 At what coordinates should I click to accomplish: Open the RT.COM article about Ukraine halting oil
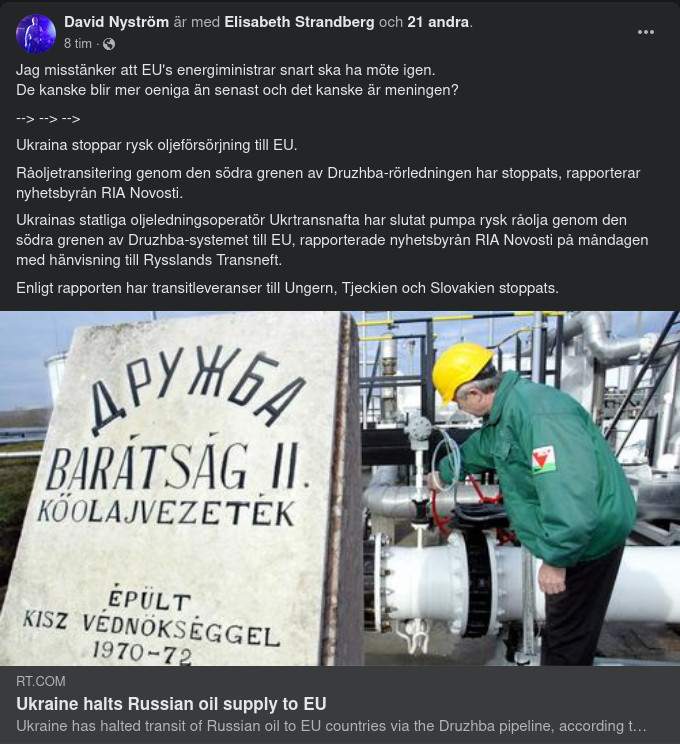coord(171,703)
